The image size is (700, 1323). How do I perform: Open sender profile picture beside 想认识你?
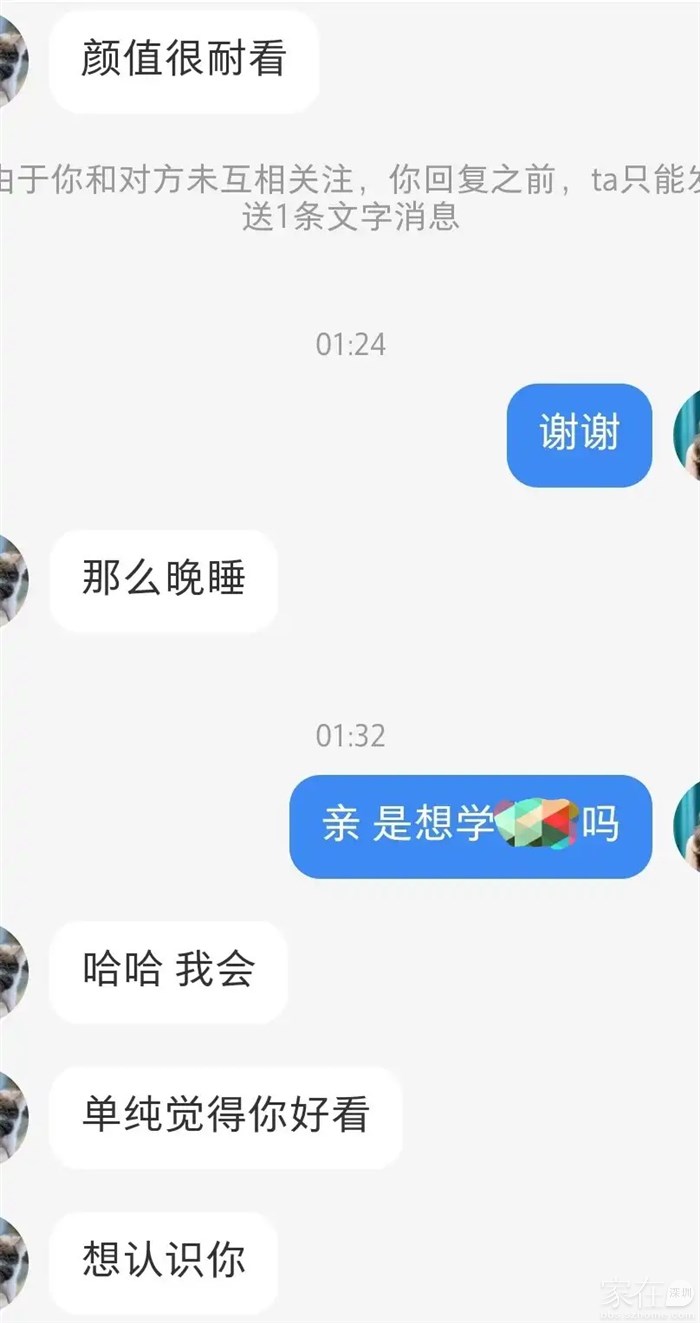click(x=12, y=1262)
